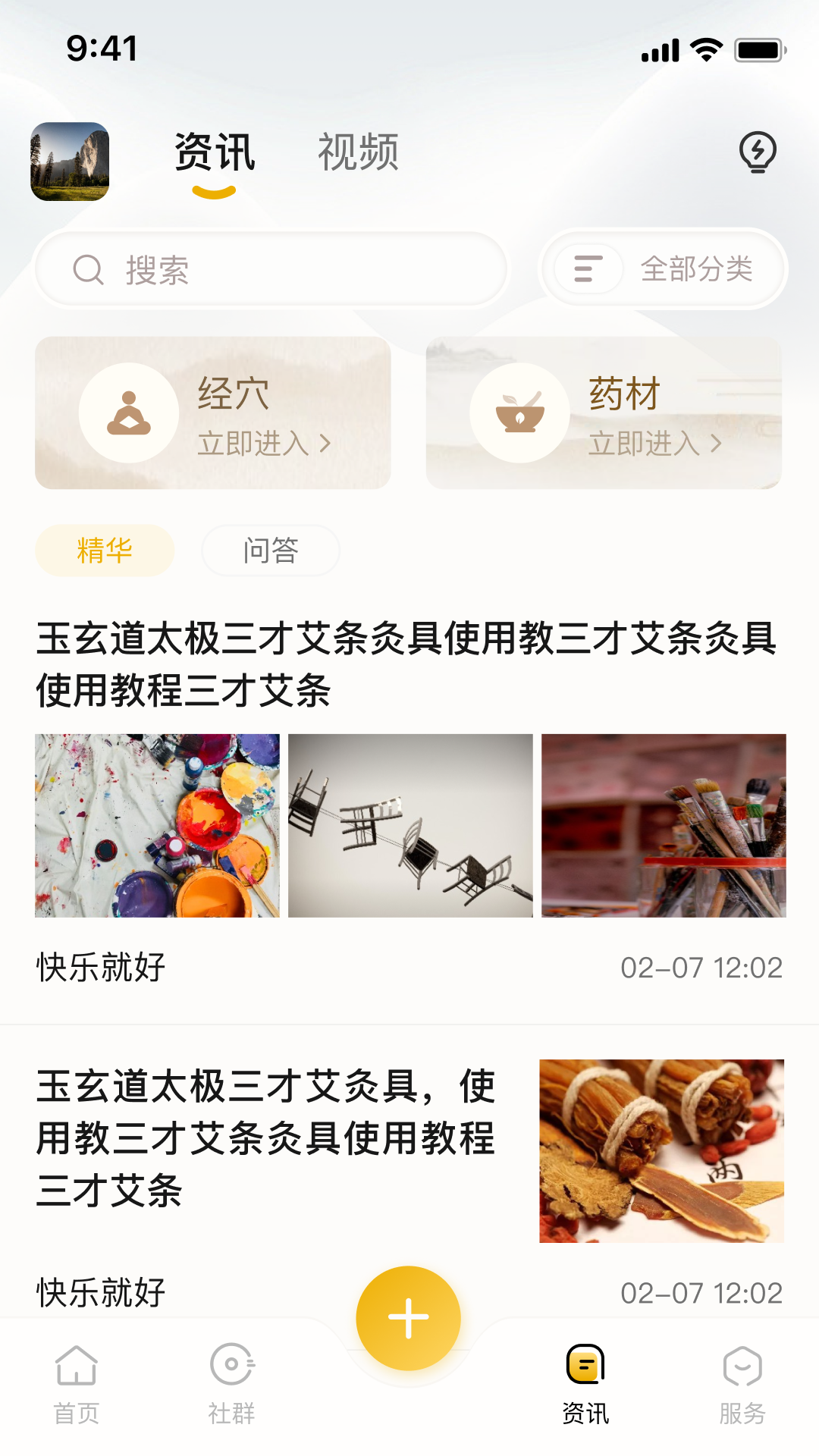819x1456 pixels.
Task: Tap the profile avatar in top left
Action: (69, 162)
